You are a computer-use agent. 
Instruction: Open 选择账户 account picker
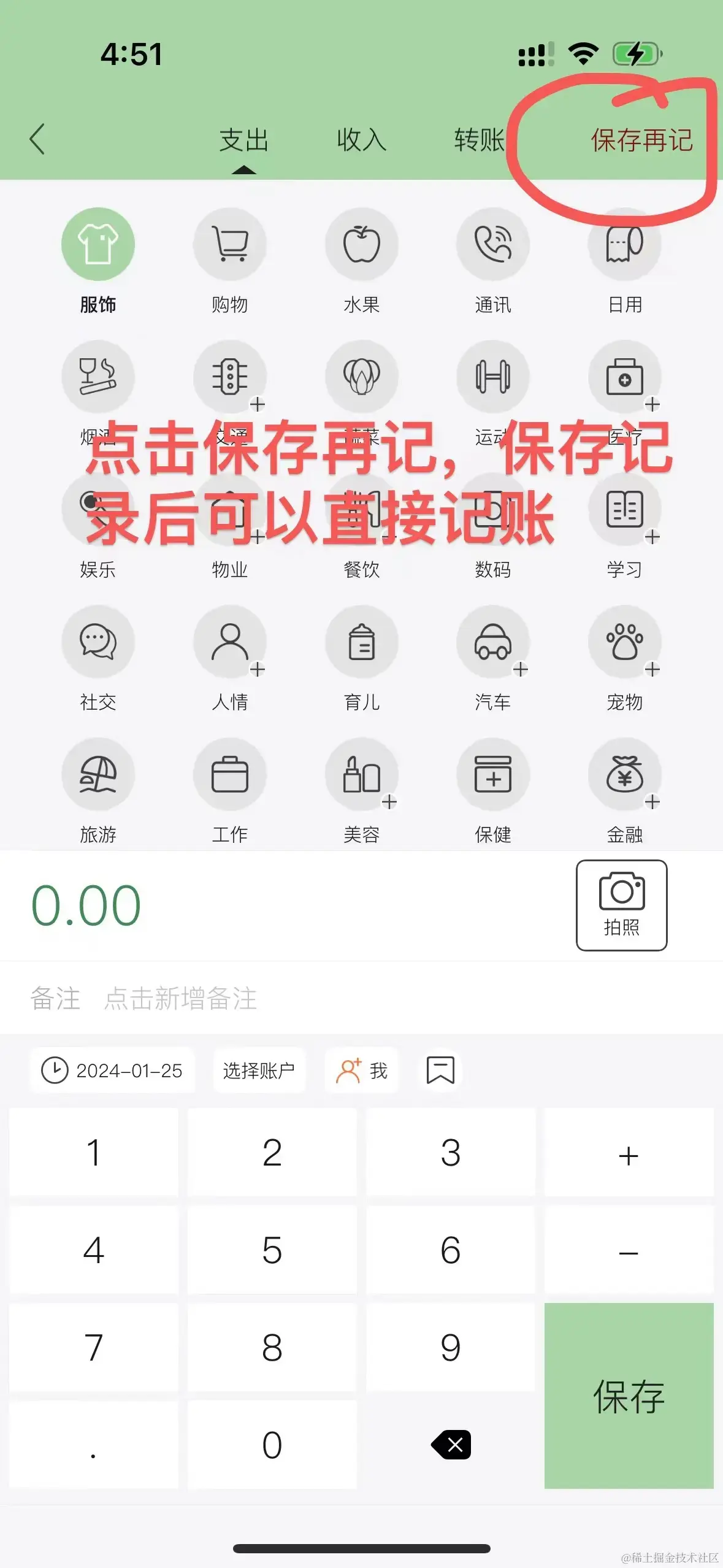pos(259,1070)
